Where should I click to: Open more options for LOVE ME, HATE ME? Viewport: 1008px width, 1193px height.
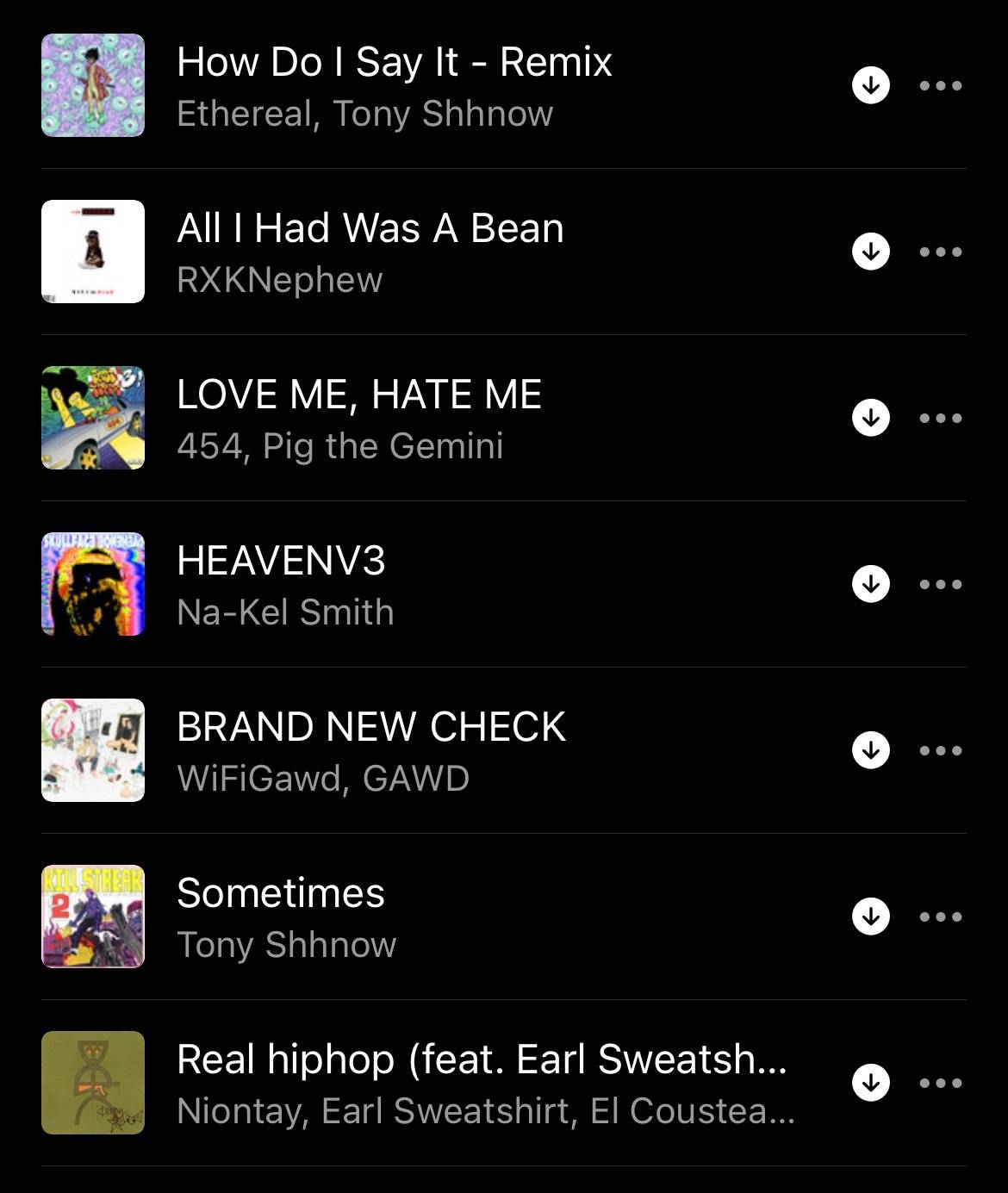click(941, 418)
